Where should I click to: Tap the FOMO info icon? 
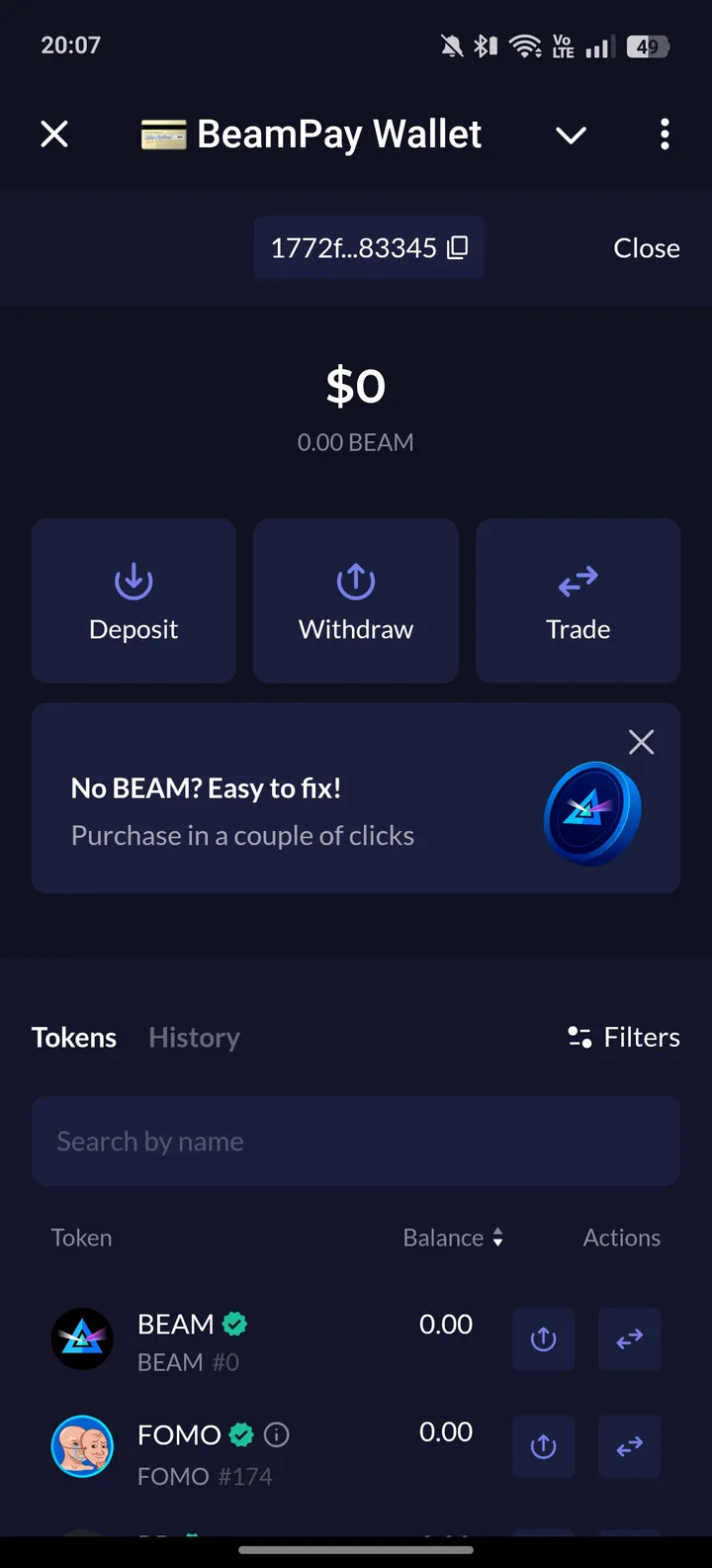[277, 1434]
